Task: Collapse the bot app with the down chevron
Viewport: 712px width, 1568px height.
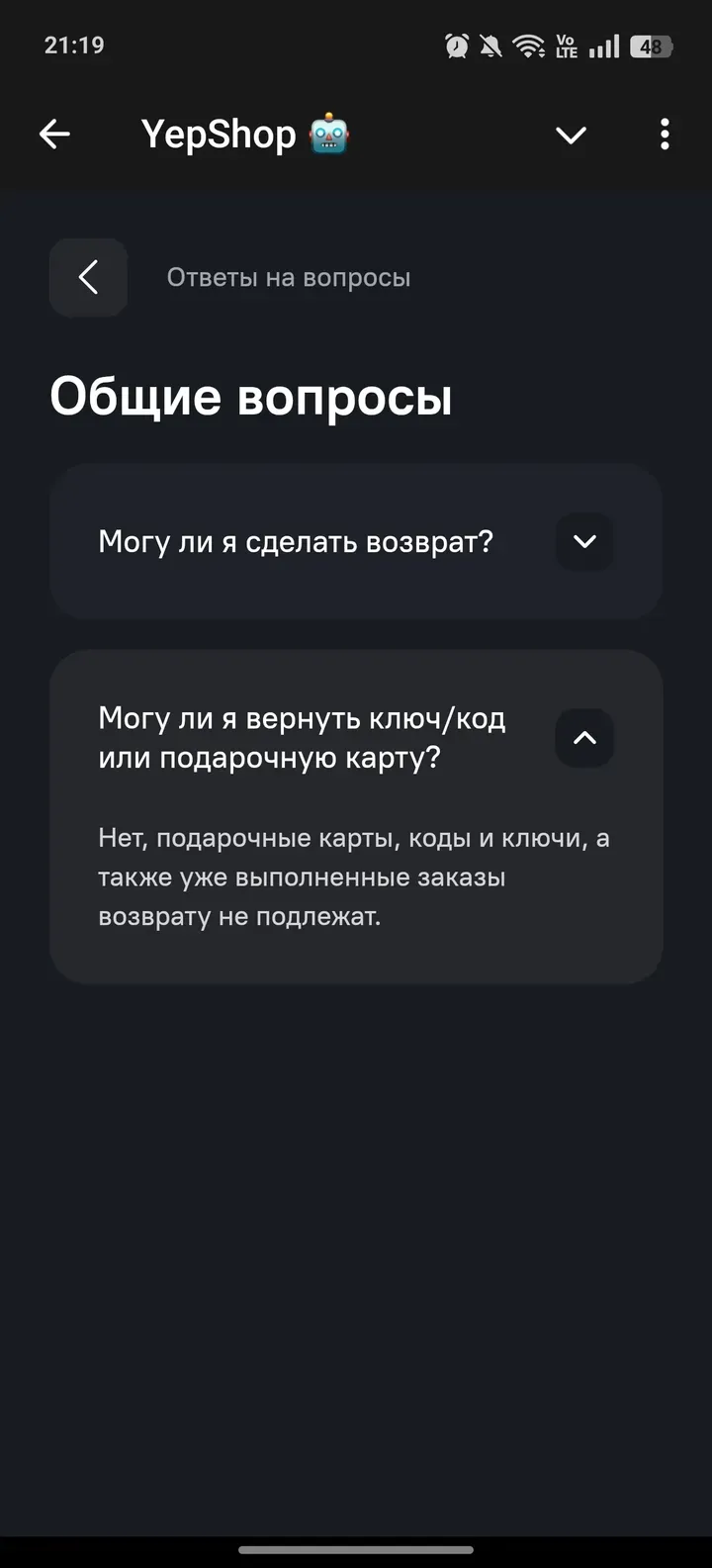Action: click(571, 135)
